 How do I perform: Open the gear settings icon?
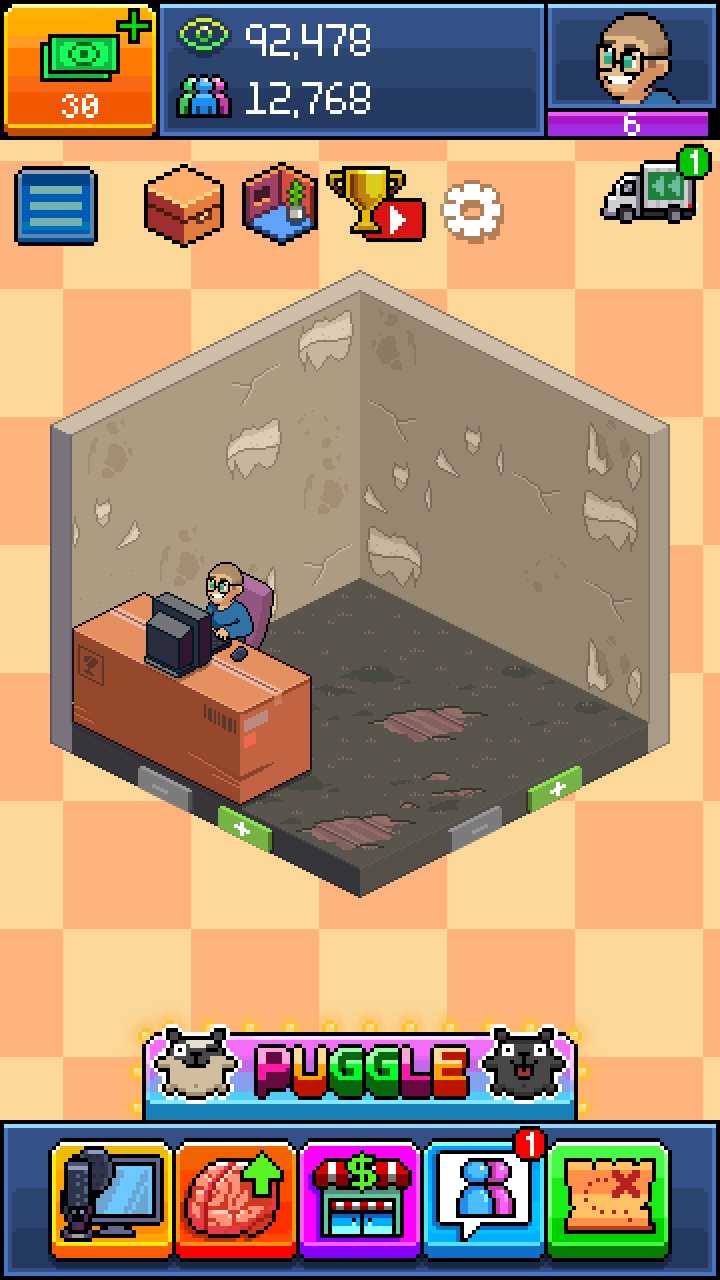472,210
